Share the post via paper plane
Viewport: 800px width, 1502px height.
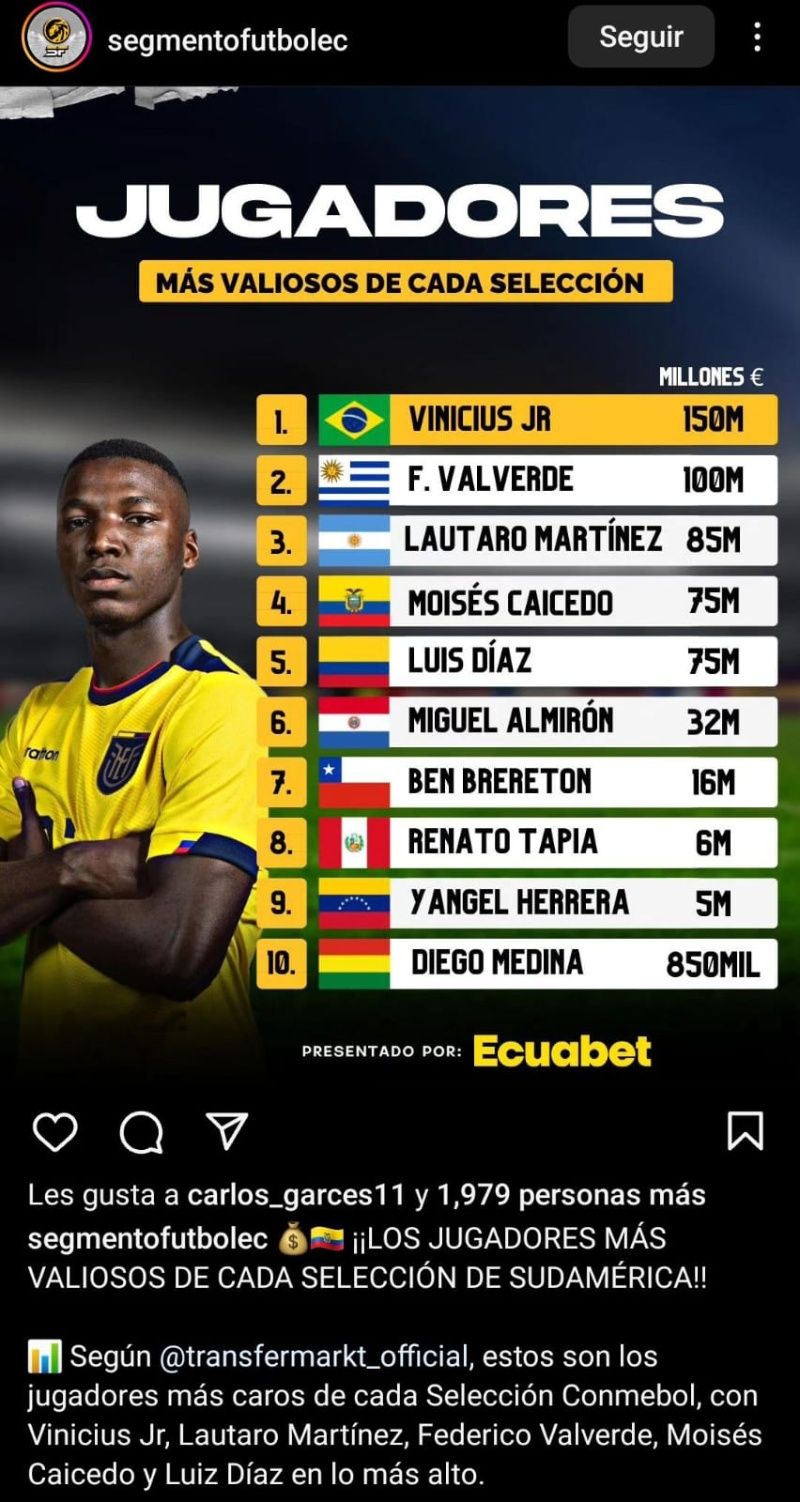coord(226,1131)
